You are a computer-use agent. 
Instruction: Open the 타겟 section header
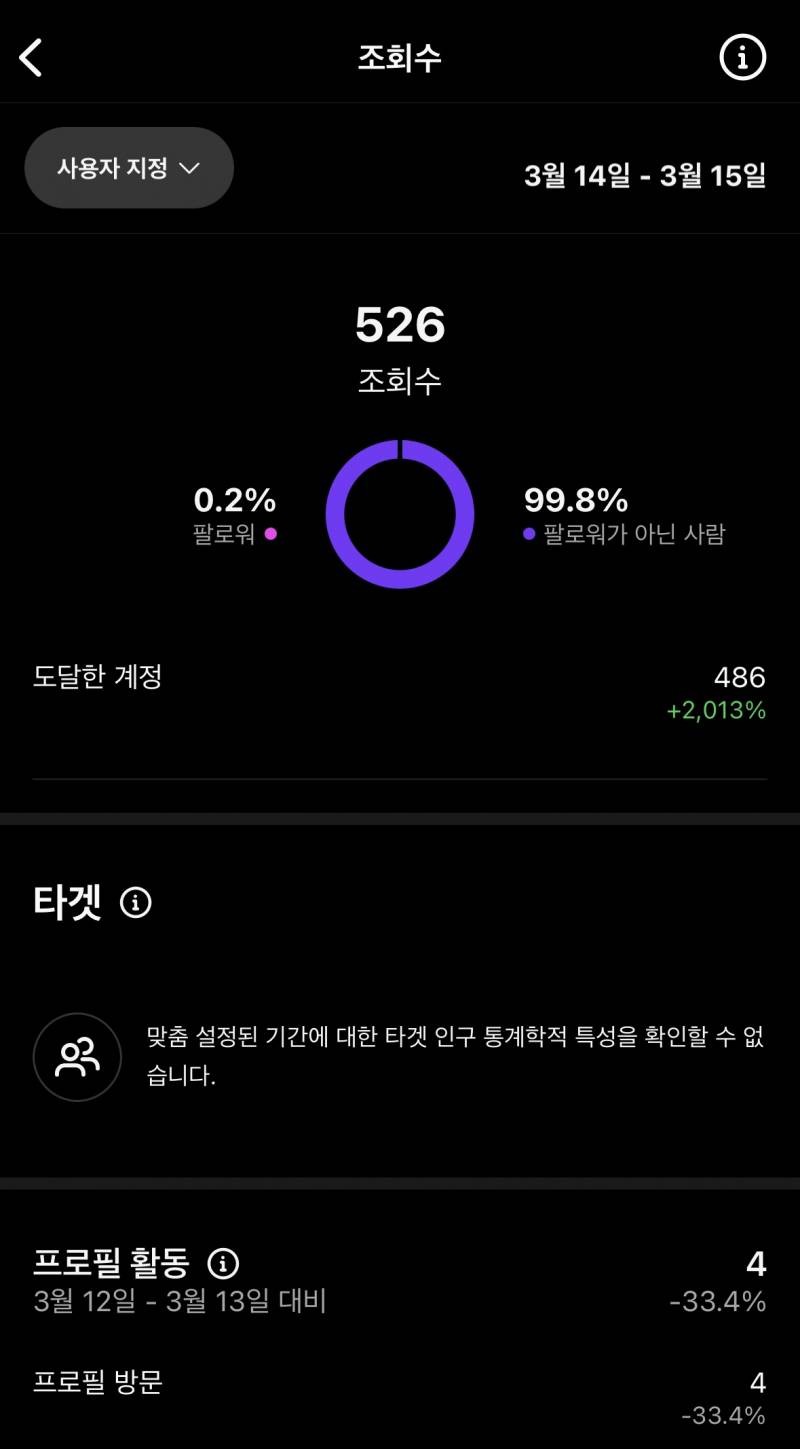click(x=69, y=901)
